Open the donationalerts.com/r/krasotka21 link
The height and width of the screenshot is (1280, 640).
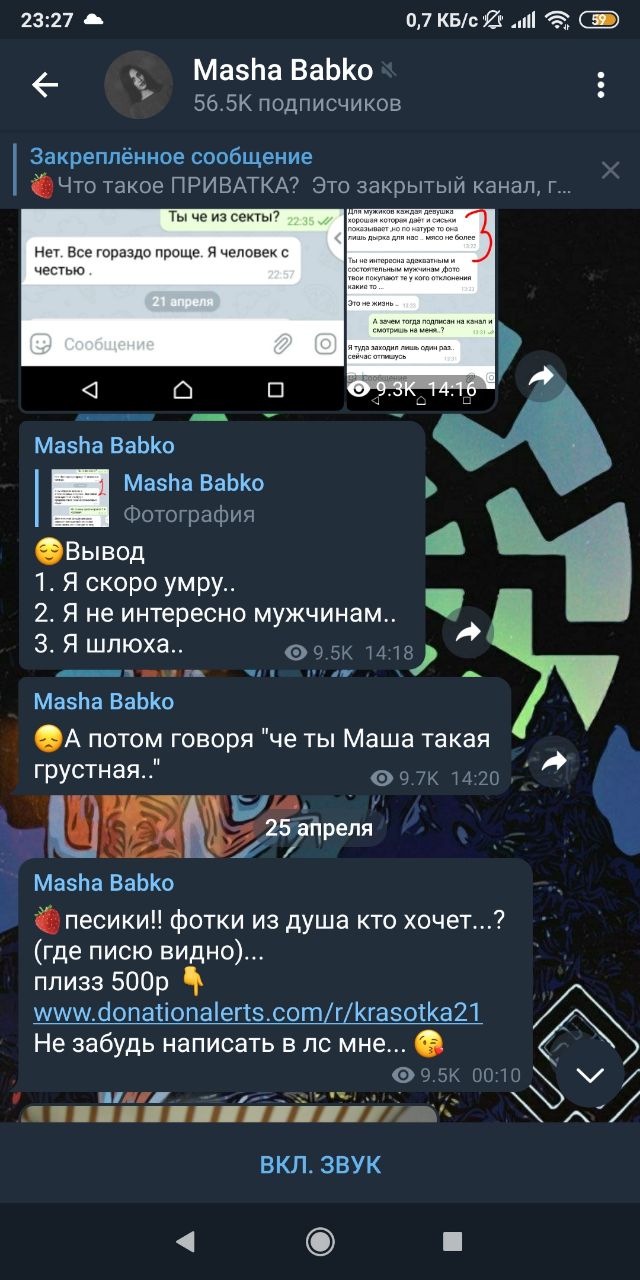coord(258,1012)
